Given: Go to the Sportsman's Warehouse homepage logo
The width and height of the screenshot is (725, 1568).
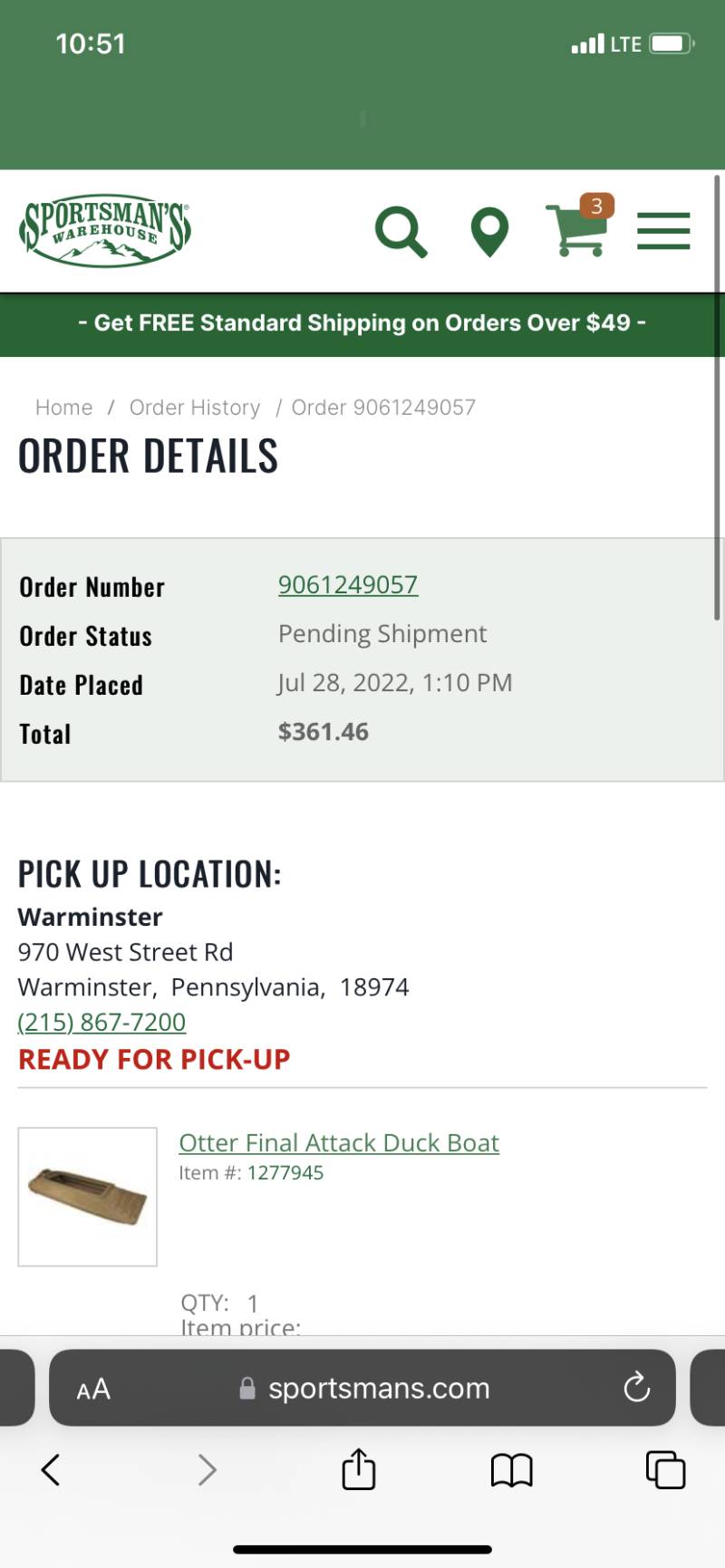Looking at the screenshot, I should [x=105, y=230].
